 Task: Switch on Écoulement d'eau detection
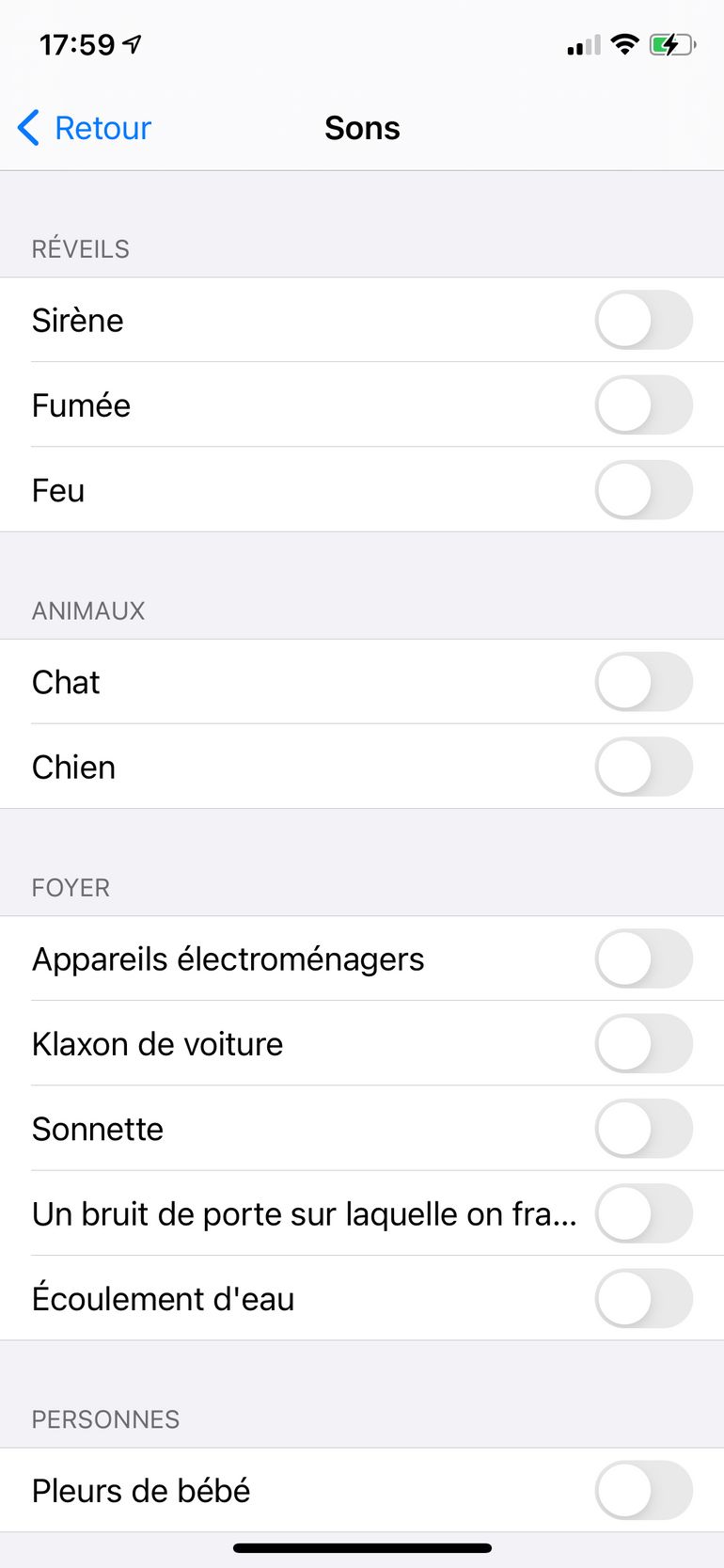pos(643,1298)
